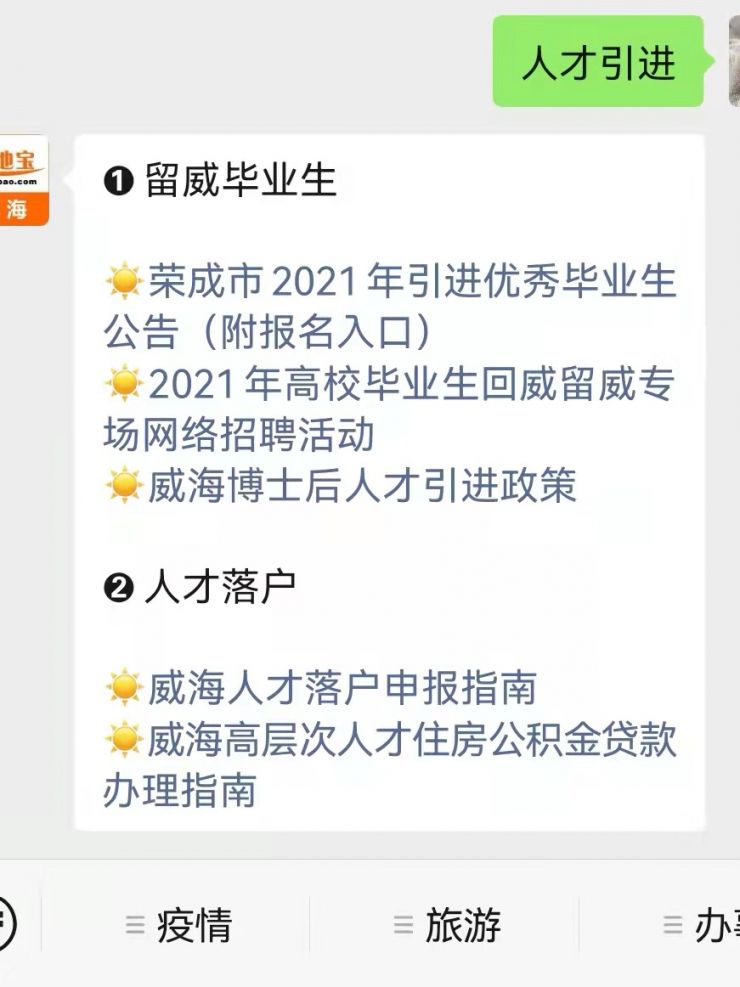Open the 疫情 bottom menu

pyautogui.click(x=180, y=925)
